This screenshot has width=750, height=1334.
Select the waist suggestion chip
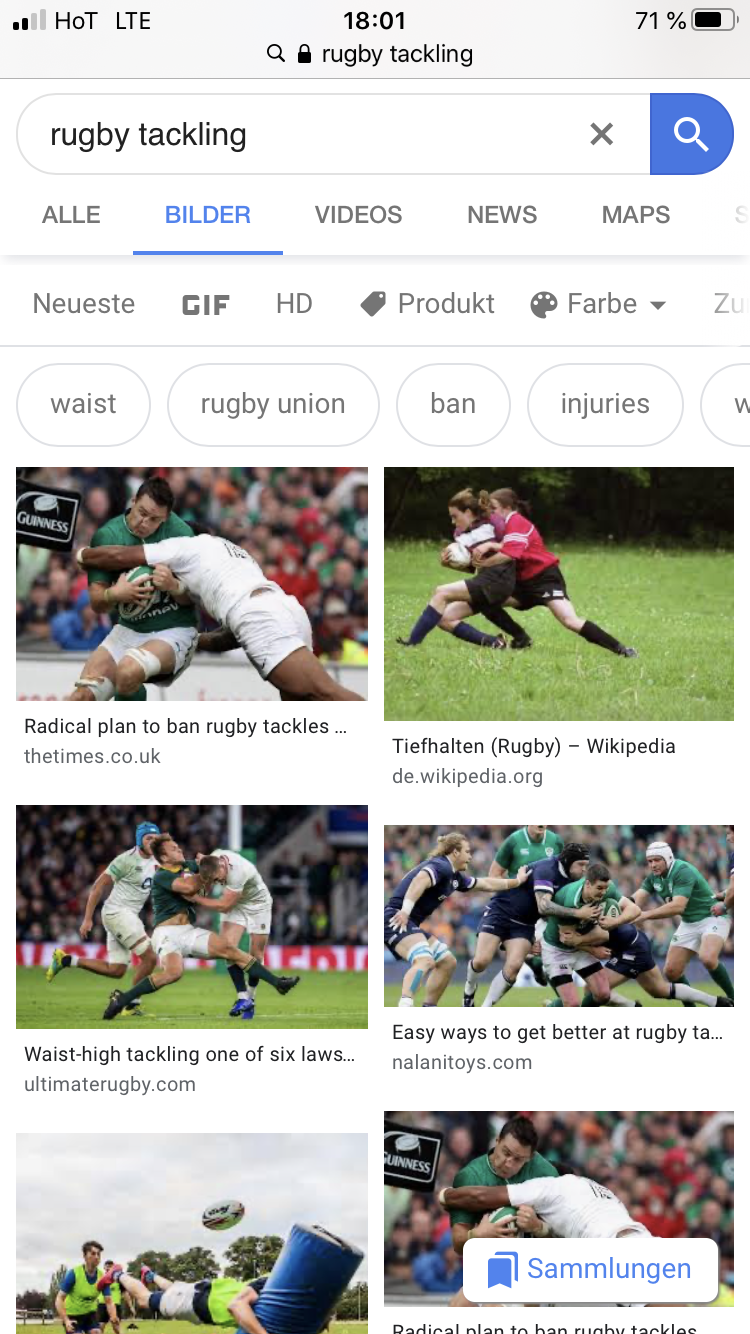(x=84, y=404)
